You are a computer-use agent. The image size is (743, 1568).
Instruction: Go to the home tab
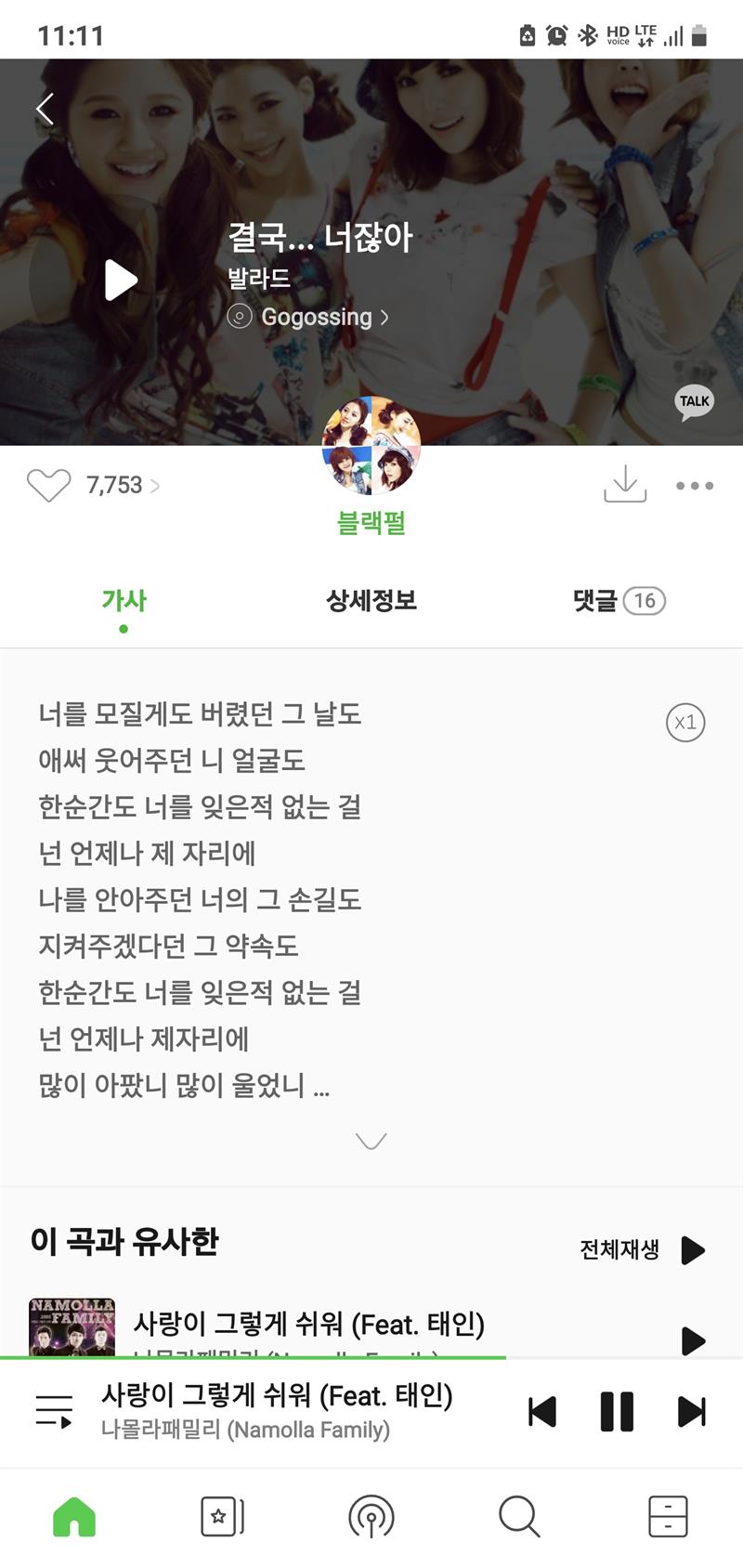(74, 1516)
